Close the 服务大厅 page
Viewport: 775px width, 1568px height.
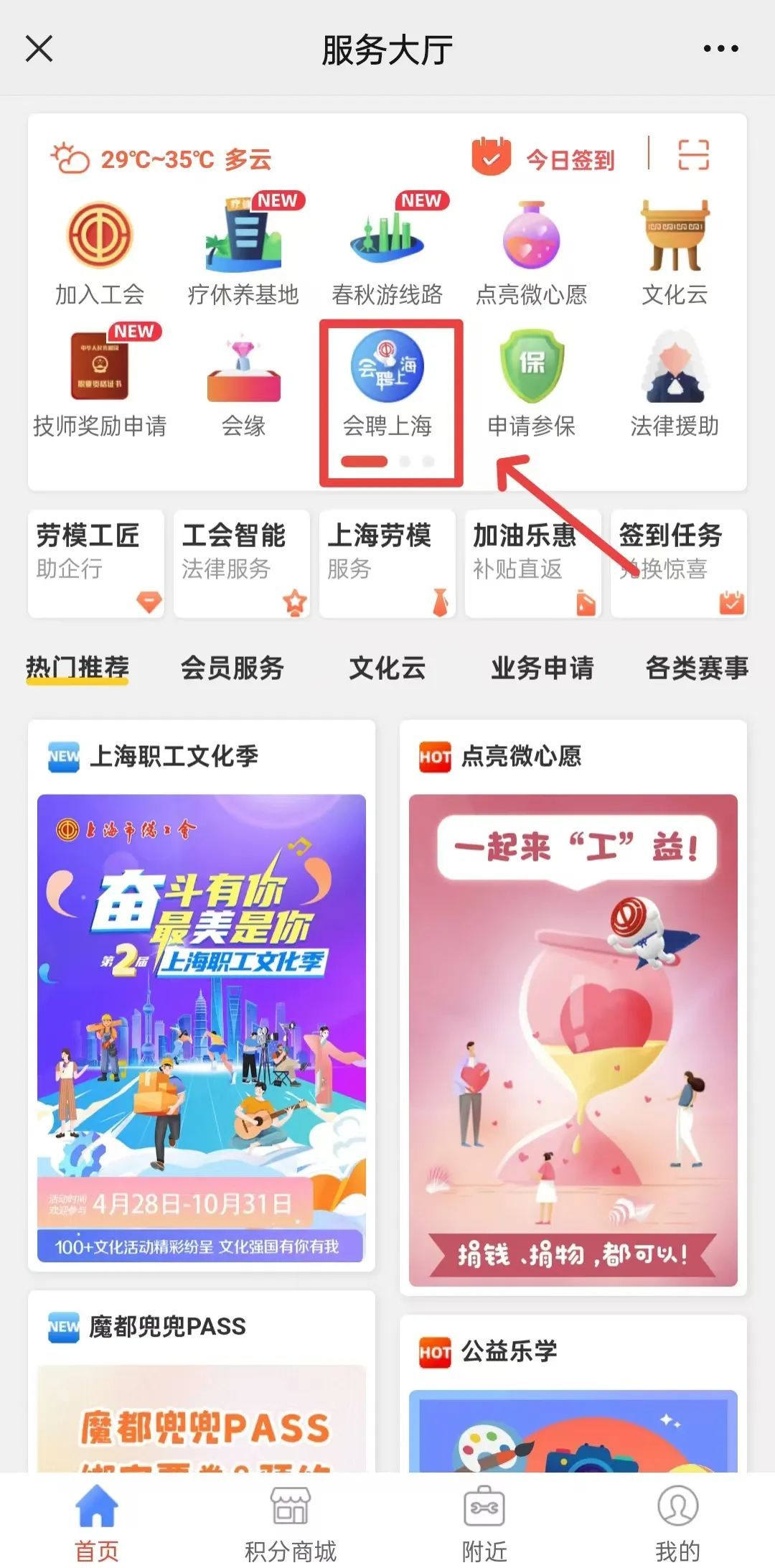pos(39,49)
